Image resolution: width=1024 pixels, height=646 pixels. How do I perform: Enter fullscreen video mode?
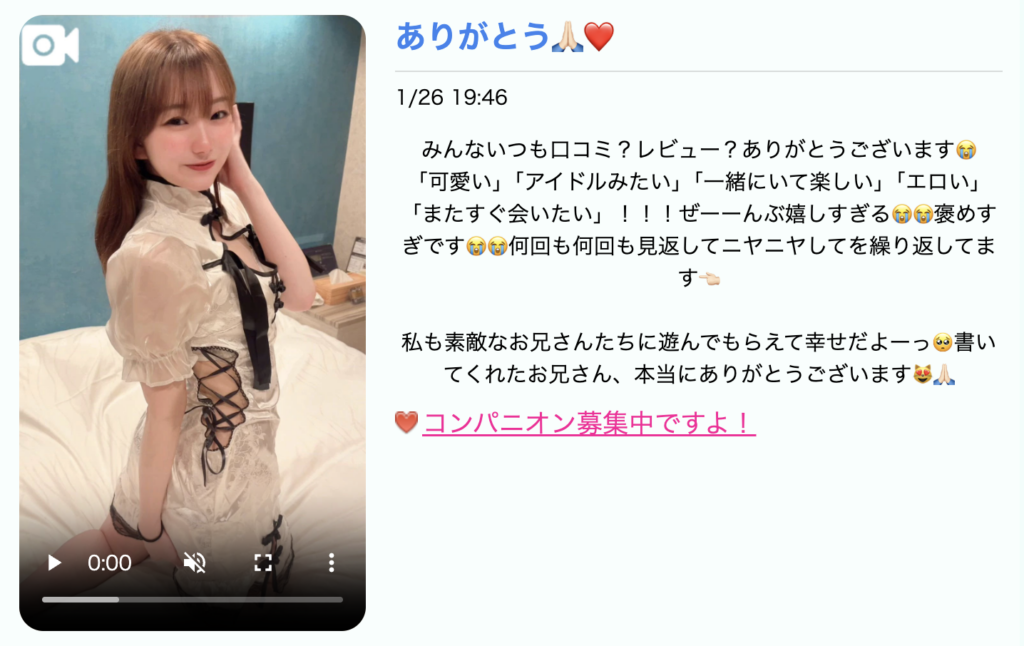[x=263, y=563]
